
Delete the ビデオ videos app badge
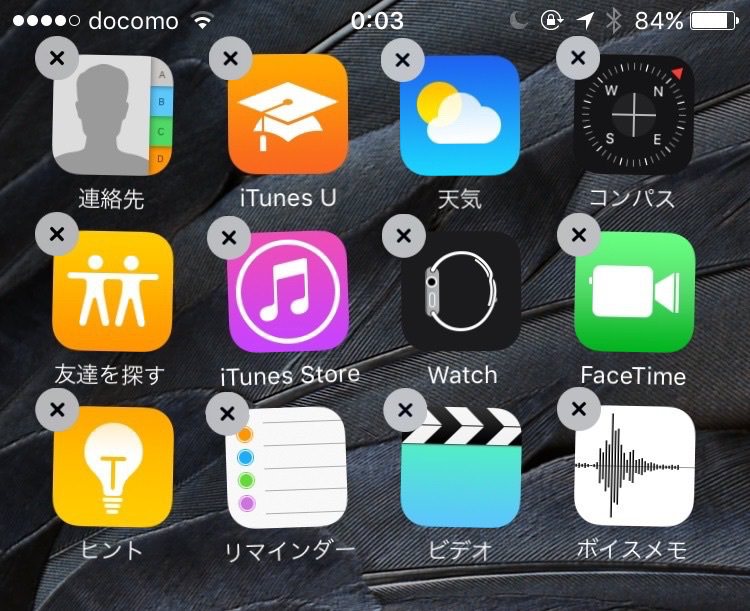[404, 410]
